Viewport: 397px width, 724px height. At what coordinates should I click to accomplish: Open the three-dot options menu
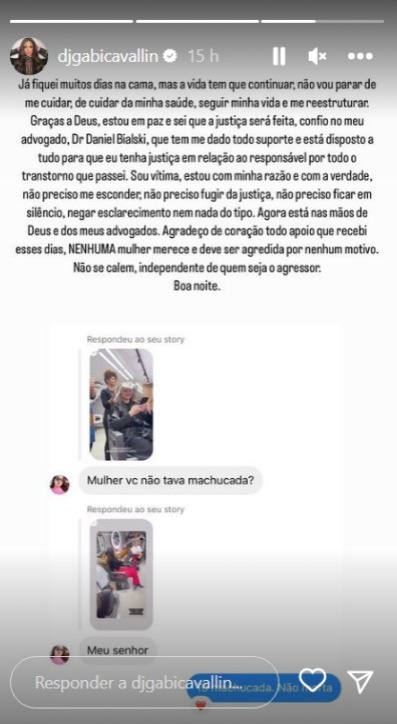pos(360,56)
